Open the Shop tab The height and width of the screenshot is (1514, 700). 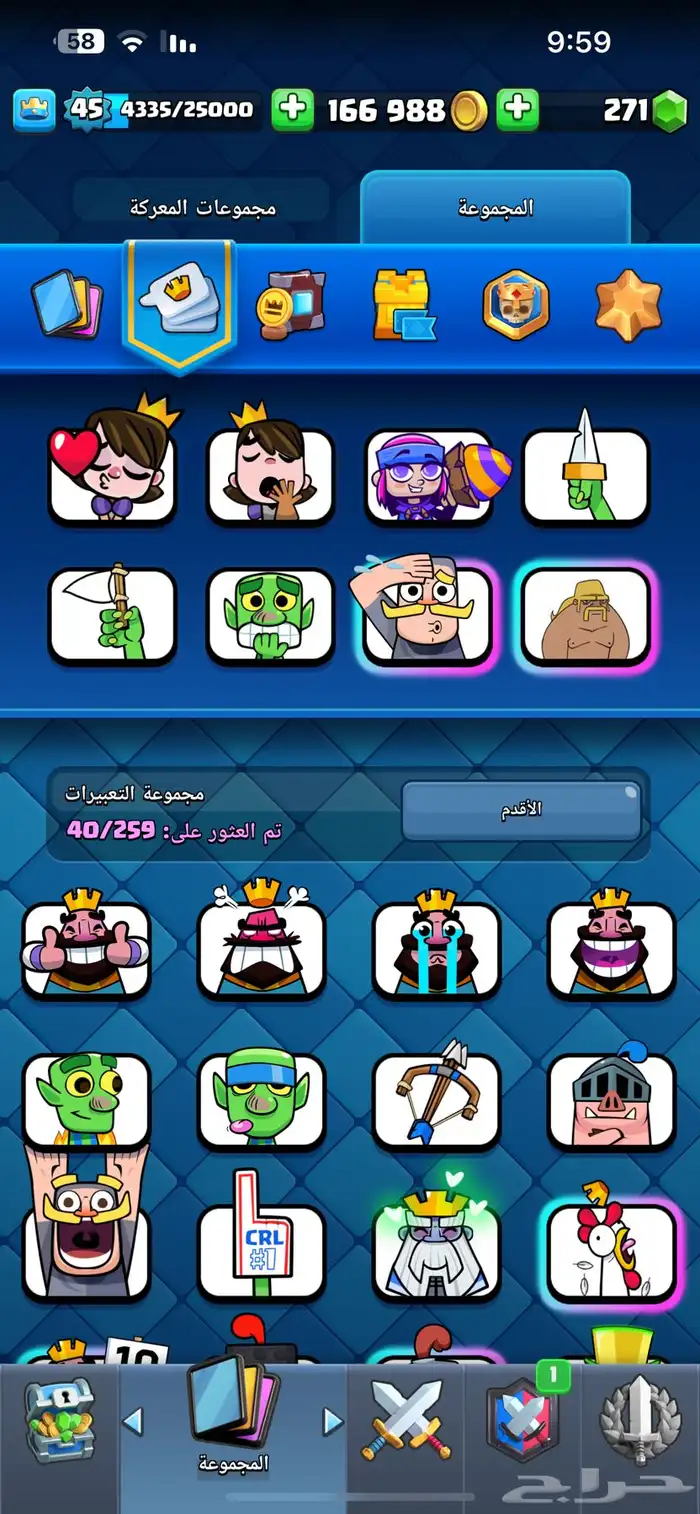click(60, 1421)
